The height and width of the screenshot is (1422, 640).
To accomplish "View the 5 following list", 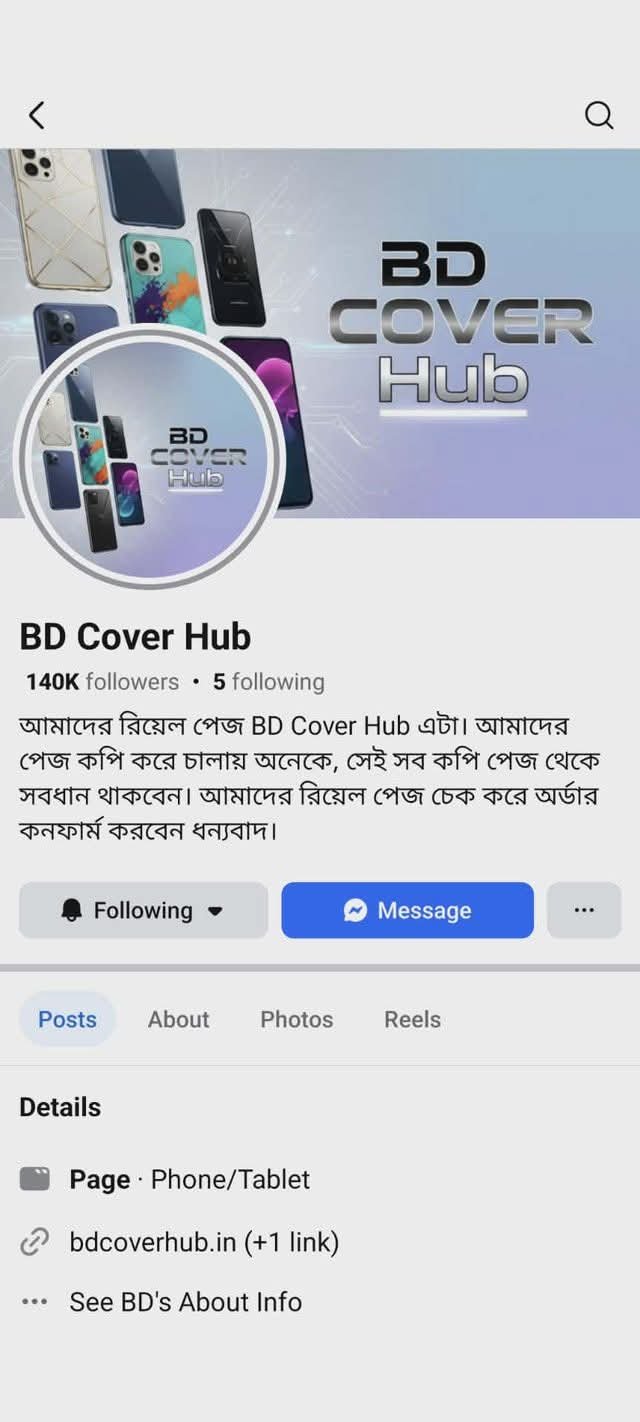I will [268, 682].
